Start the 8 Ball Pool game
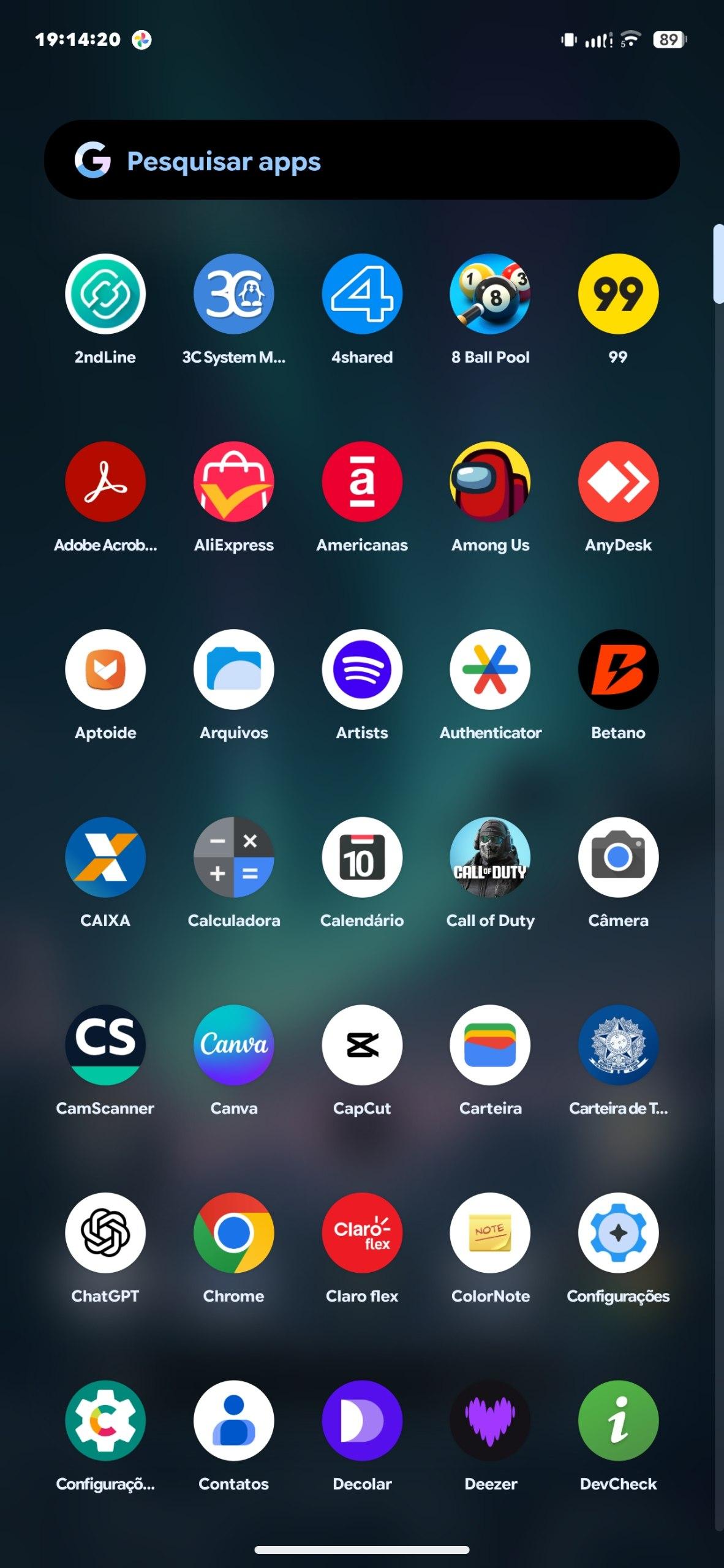Screen dimensions: 724x1568 pos(490,294)
